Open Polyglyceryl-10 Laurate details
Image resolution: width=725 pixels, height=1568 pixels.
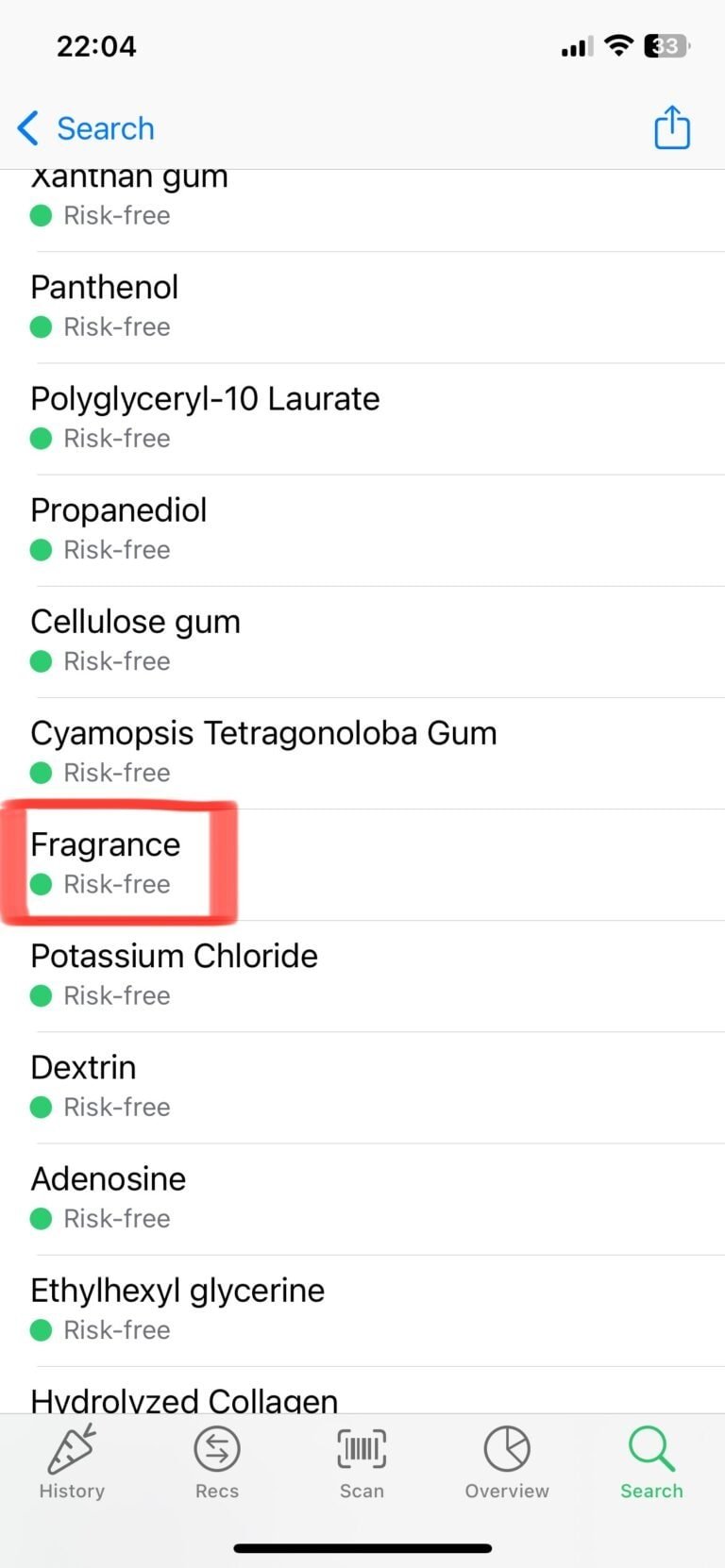(x=362, y=418)
